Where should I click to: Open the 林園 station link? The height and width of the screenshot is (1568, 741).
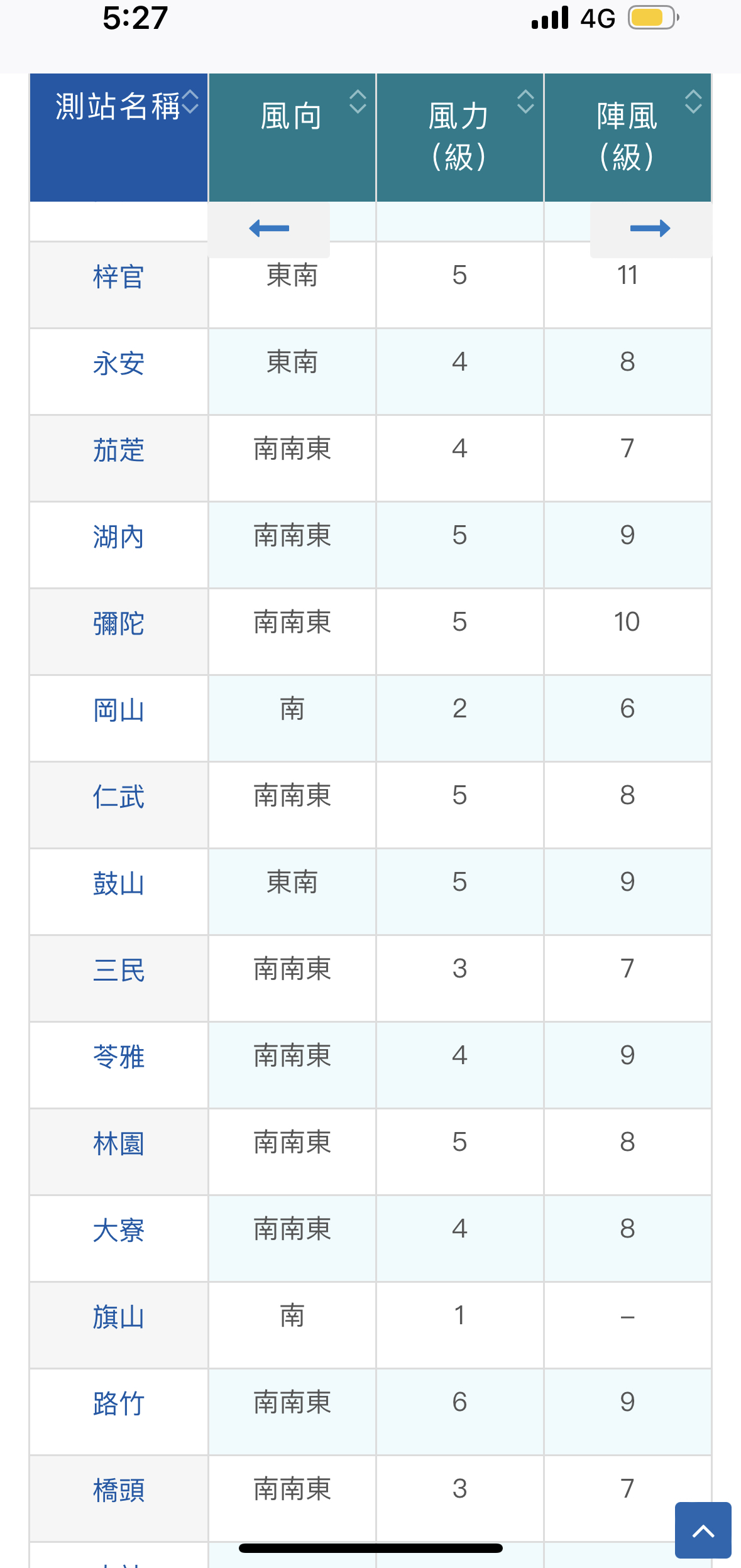[x=119, y=1144]
